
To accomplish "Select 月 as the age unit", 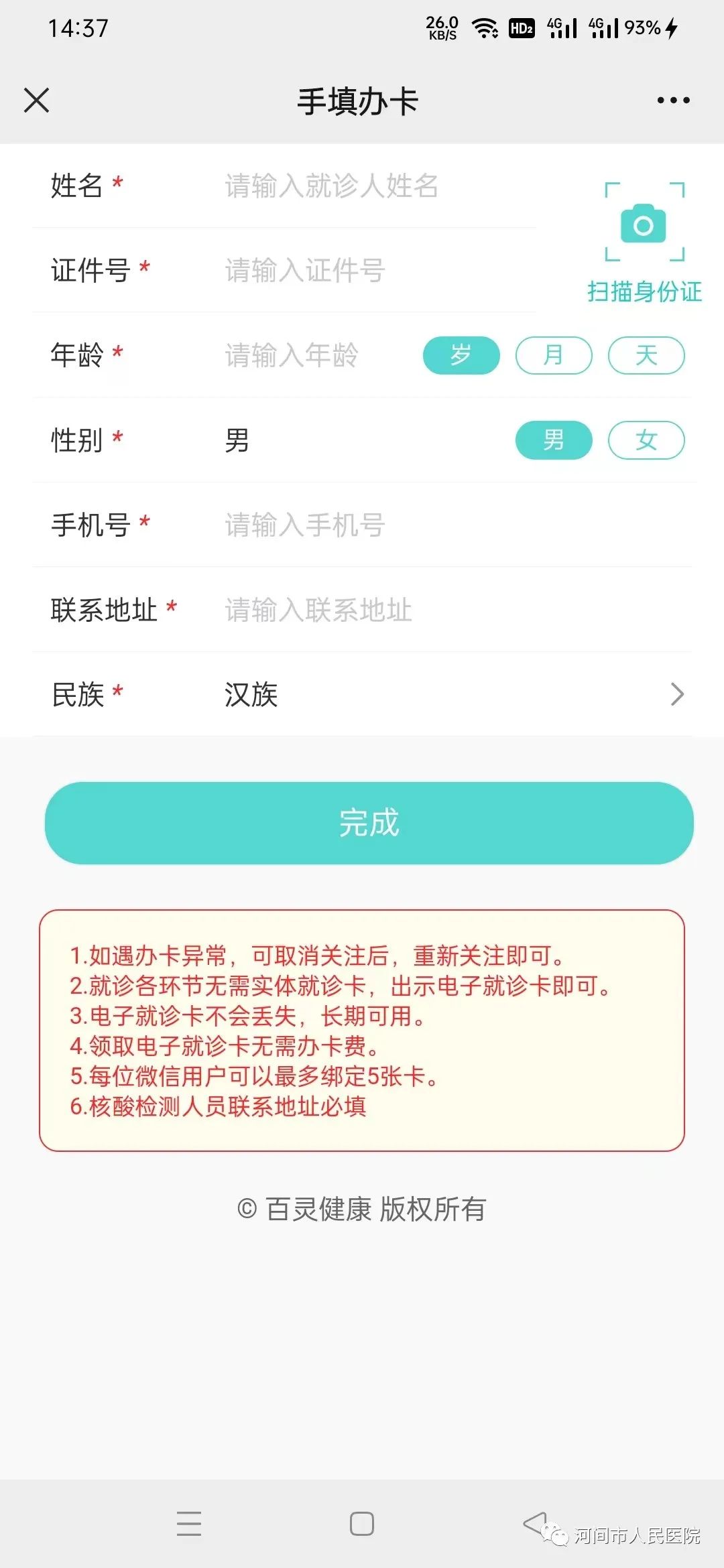I will tap(554, 355).
